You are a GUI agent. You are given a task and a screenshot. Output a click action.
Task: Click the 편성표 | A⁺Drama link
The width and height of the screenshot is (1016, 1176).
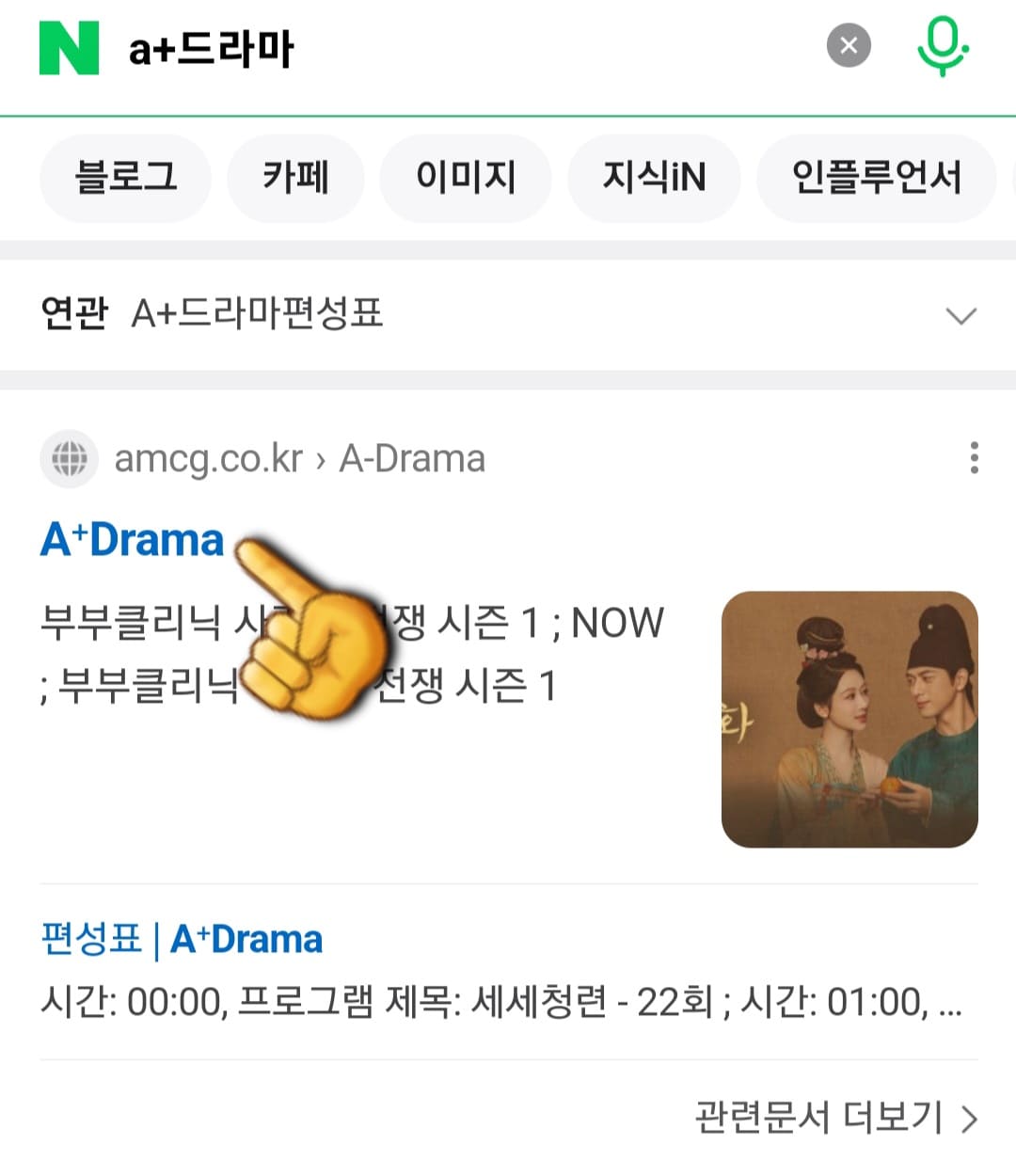pos(180,938)
